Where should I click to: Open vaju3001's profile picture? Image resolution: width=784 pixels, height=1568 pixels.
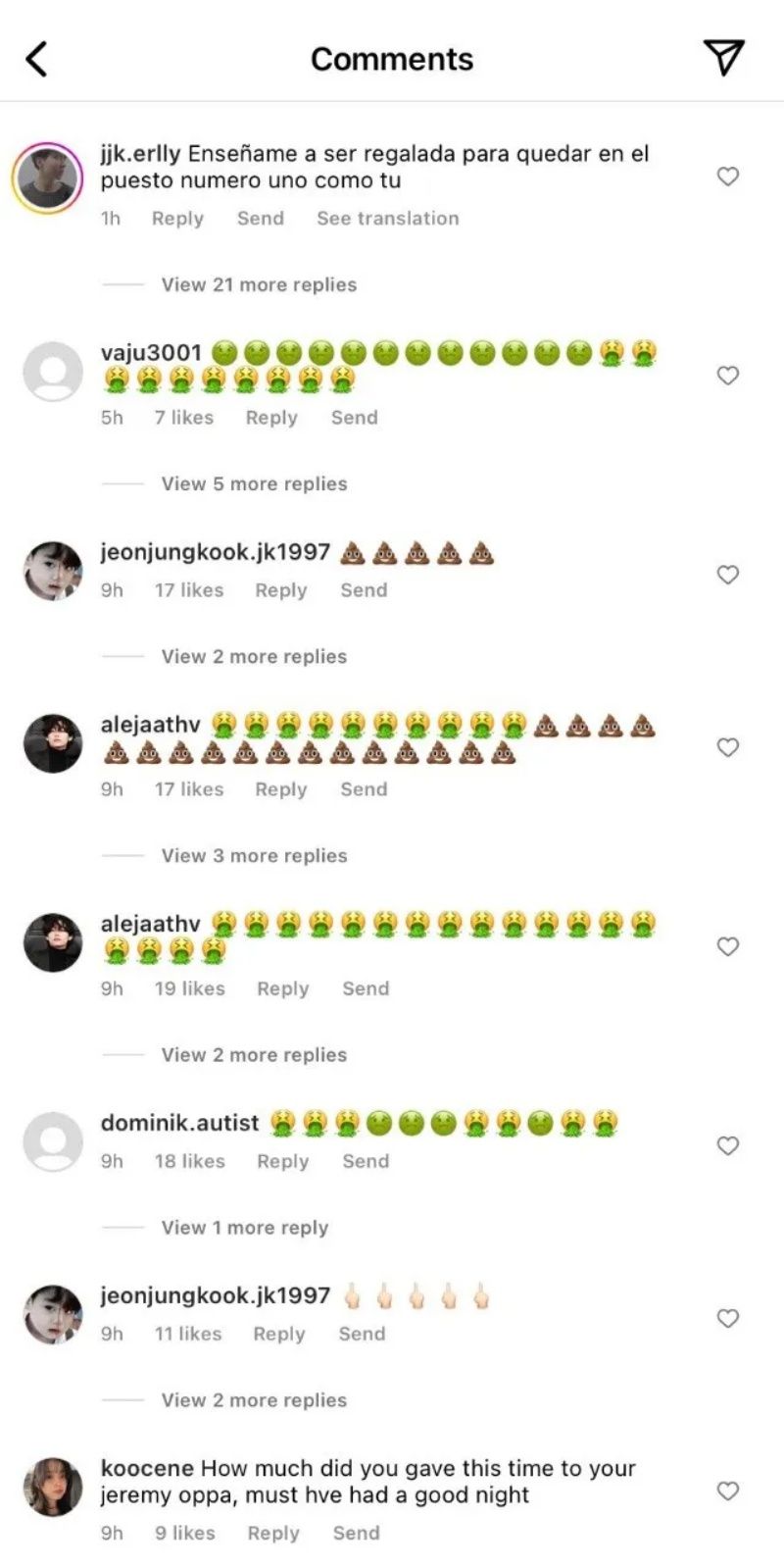click(x=53, y=372)
